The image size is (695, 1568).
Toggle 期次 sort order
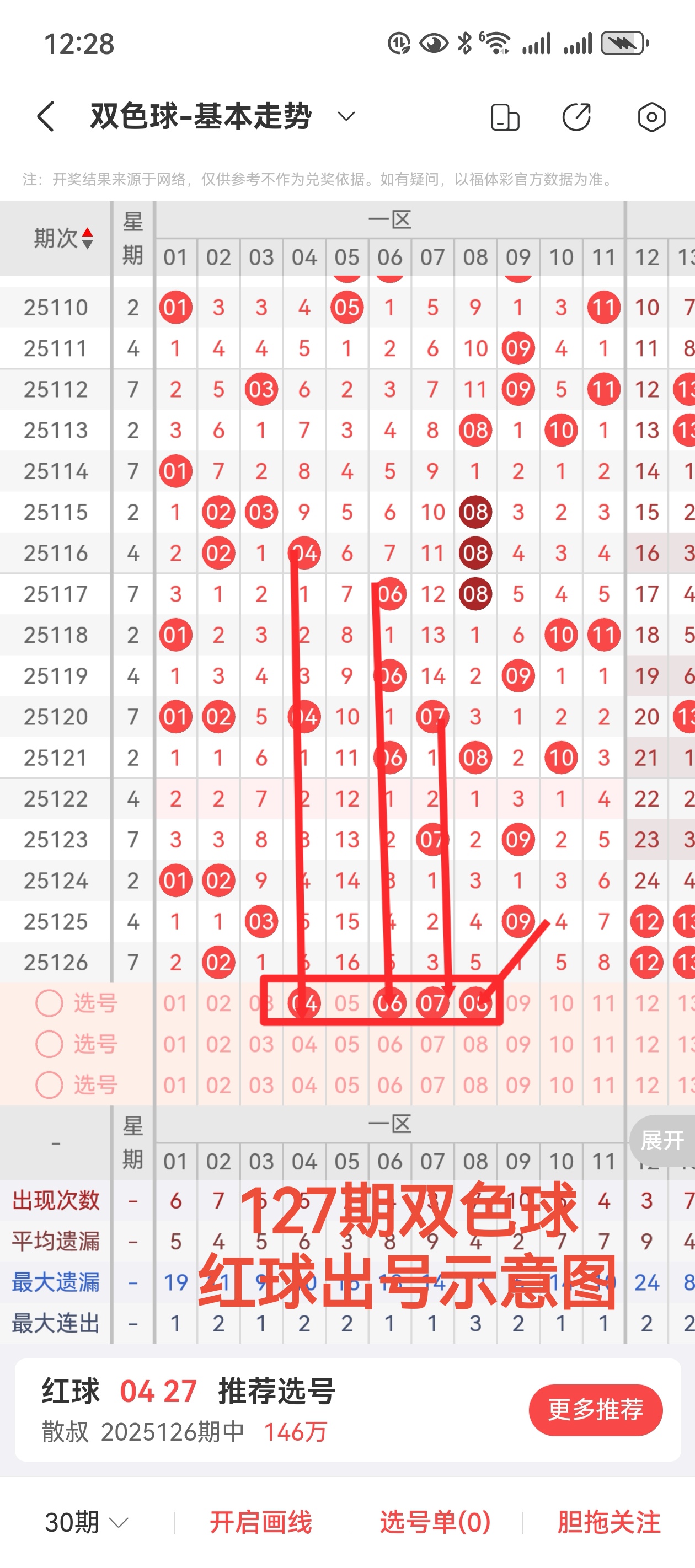pyautogui.click(x=63, y=238)
